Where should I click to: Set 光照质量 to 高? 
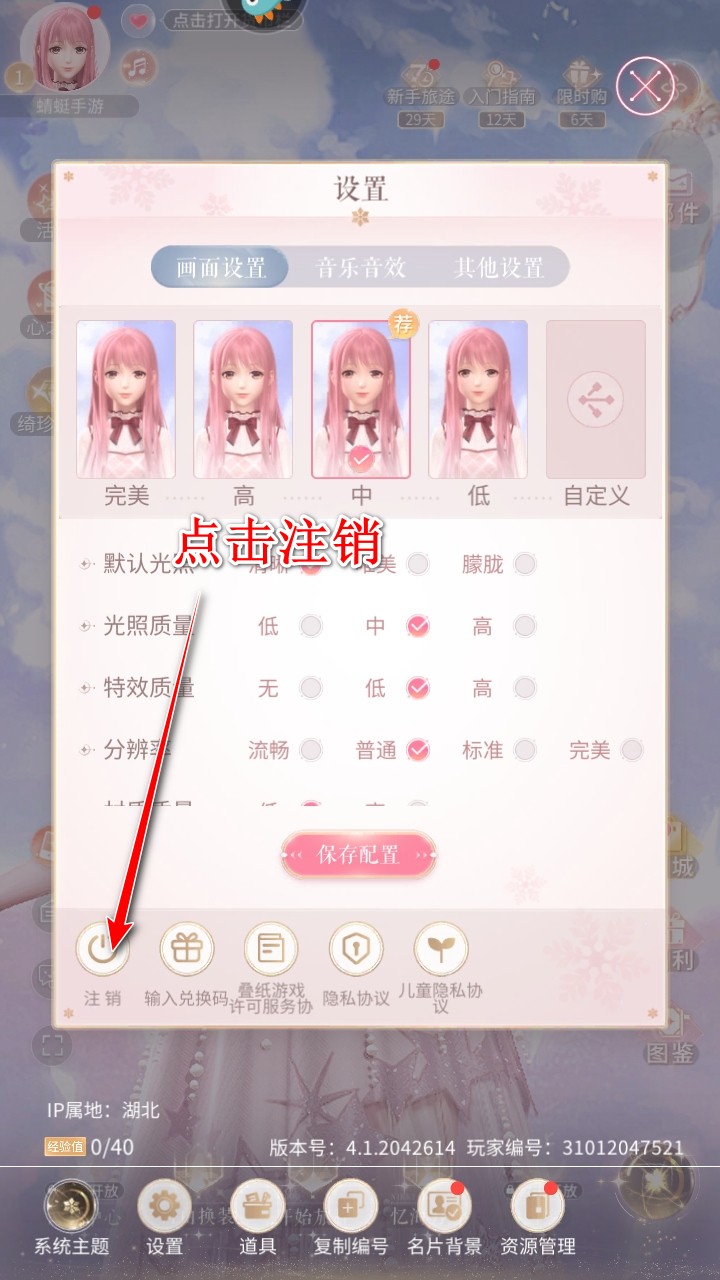(x=524, y=627)
